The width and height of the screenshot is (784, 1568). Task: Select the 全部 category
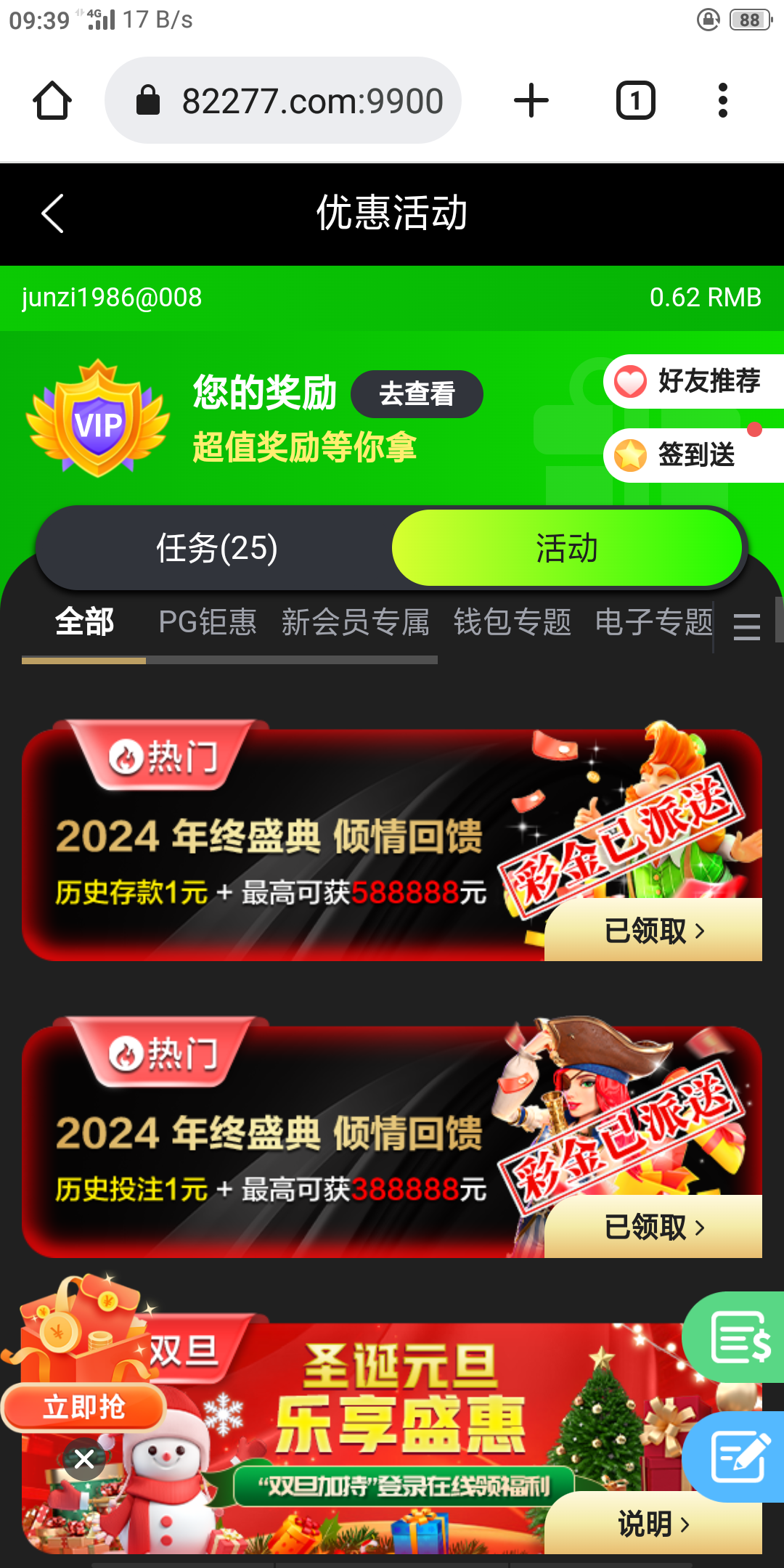(84, 622)
